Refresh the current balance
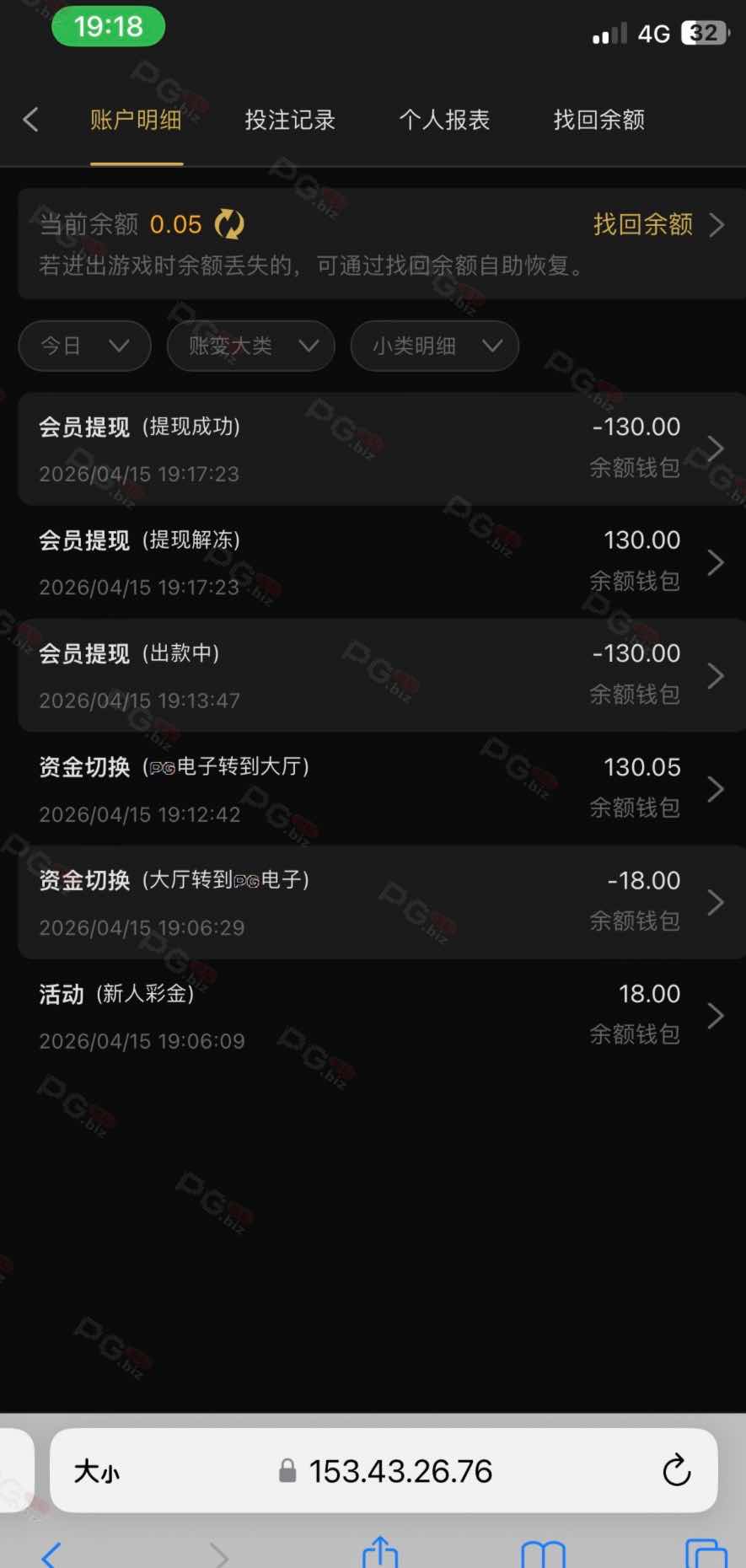 [229, 224]
